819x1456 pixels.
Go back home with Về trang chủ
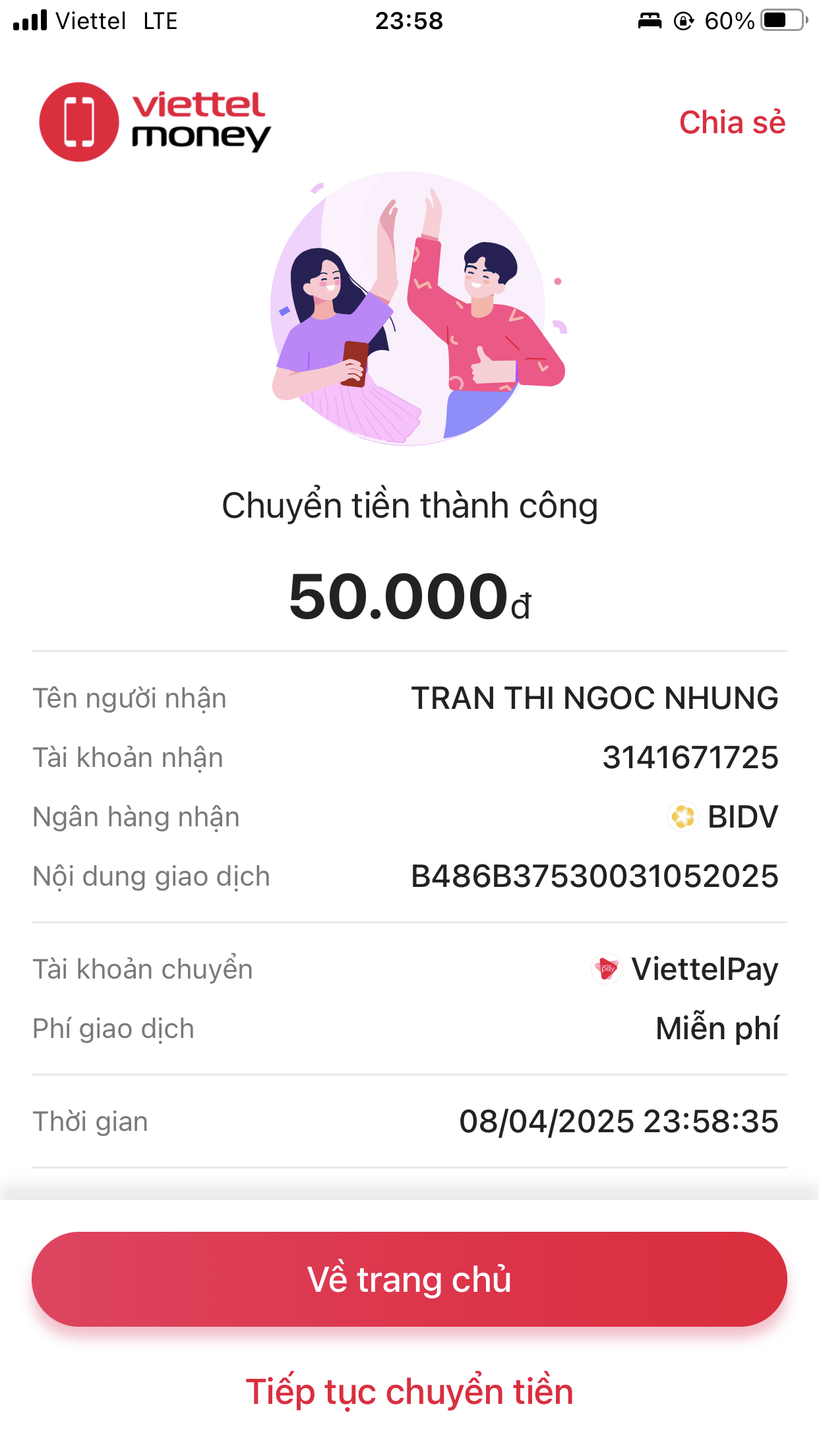[x=409, y=1279]
